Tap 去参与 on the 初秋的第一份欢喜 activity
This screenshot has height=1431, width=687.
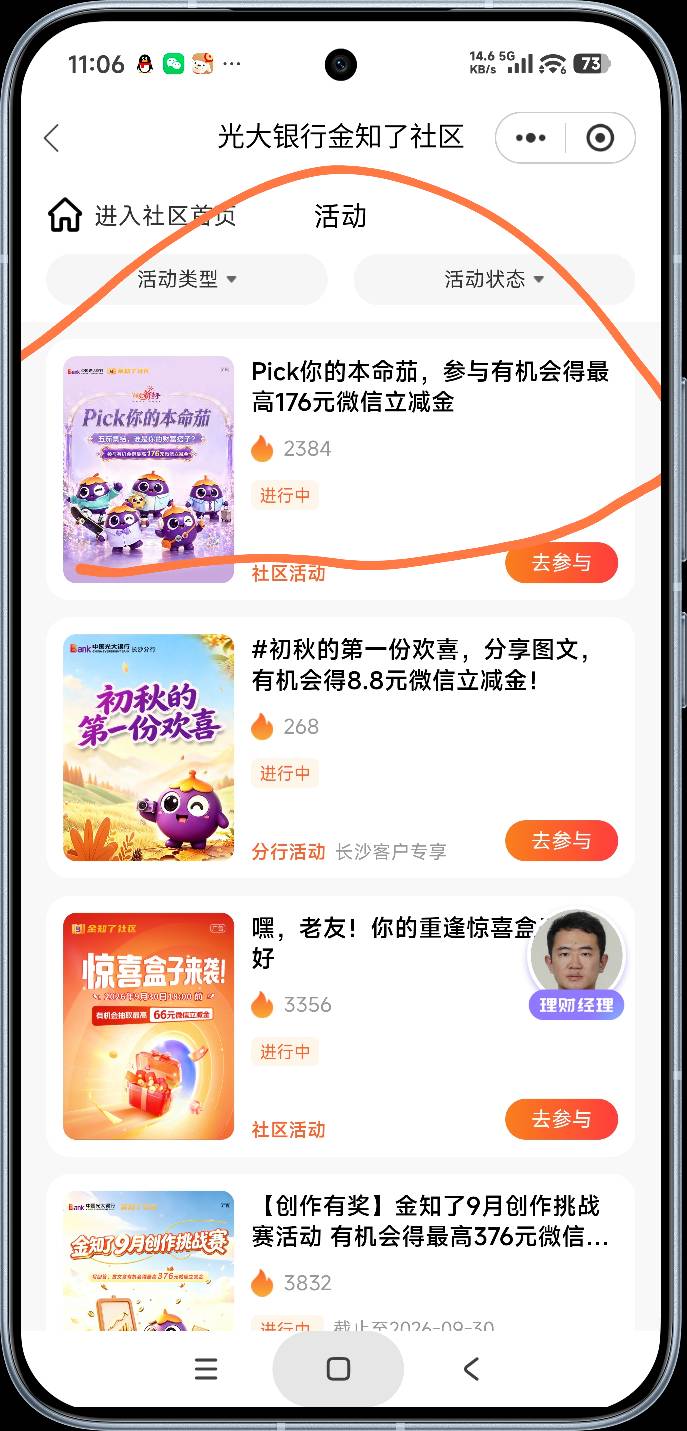(561, 841)
